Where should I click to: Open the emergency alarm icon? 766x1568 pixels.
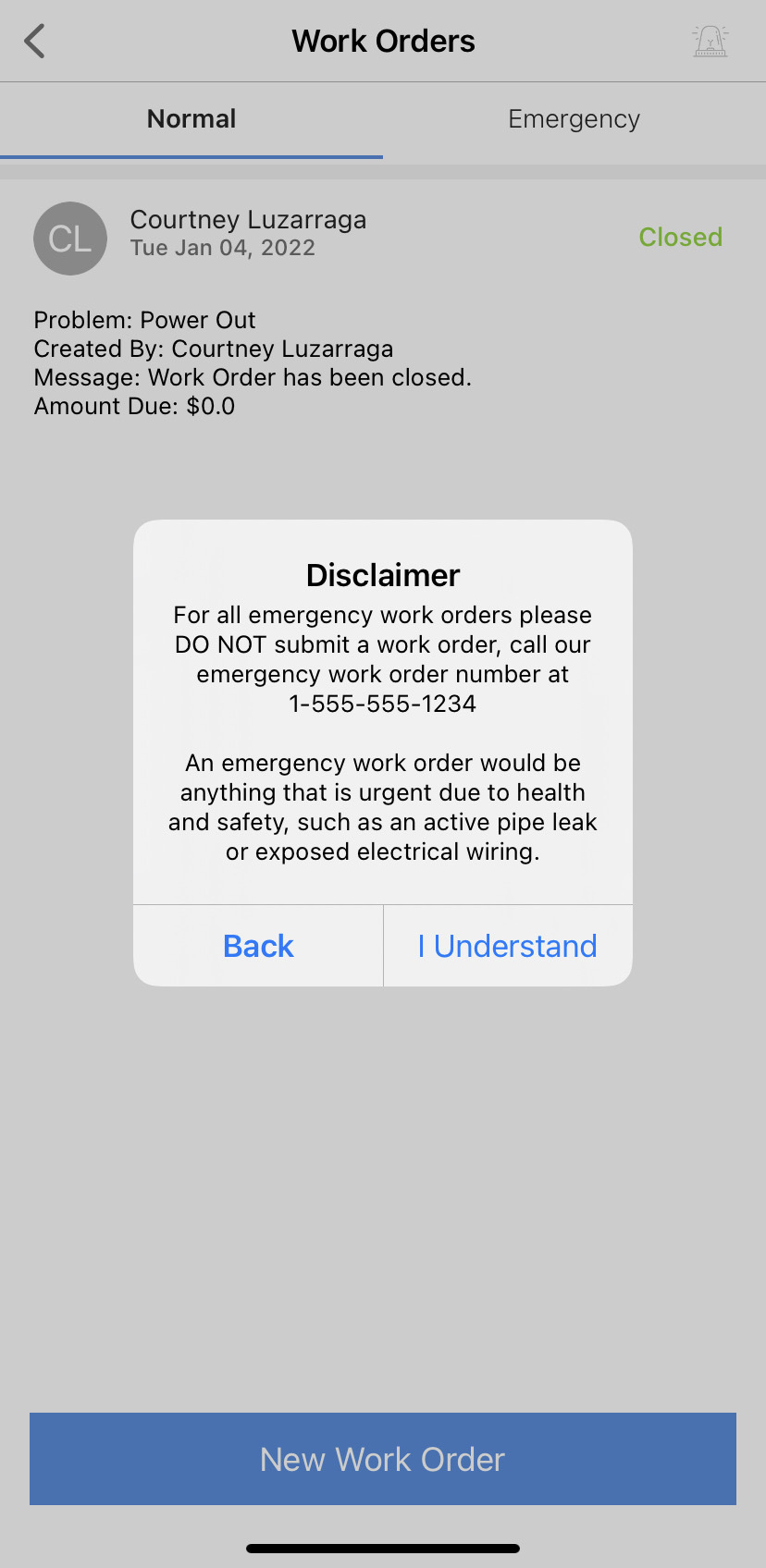pyautogui.click(x=710, y=42)
